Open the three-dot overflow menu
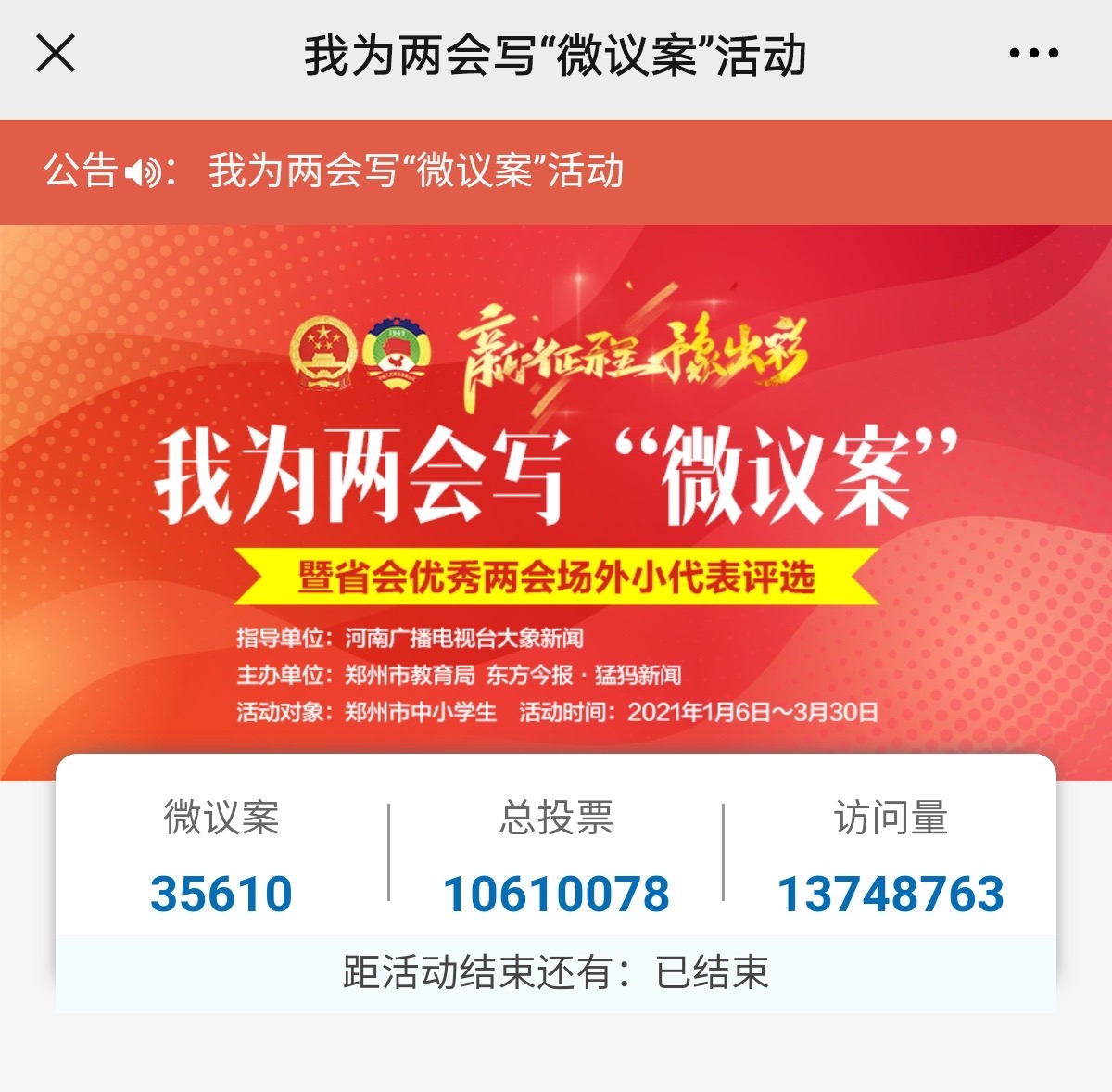Image resolution: width=1112 pixels, height=1092 pixels. pos(1033,54)
